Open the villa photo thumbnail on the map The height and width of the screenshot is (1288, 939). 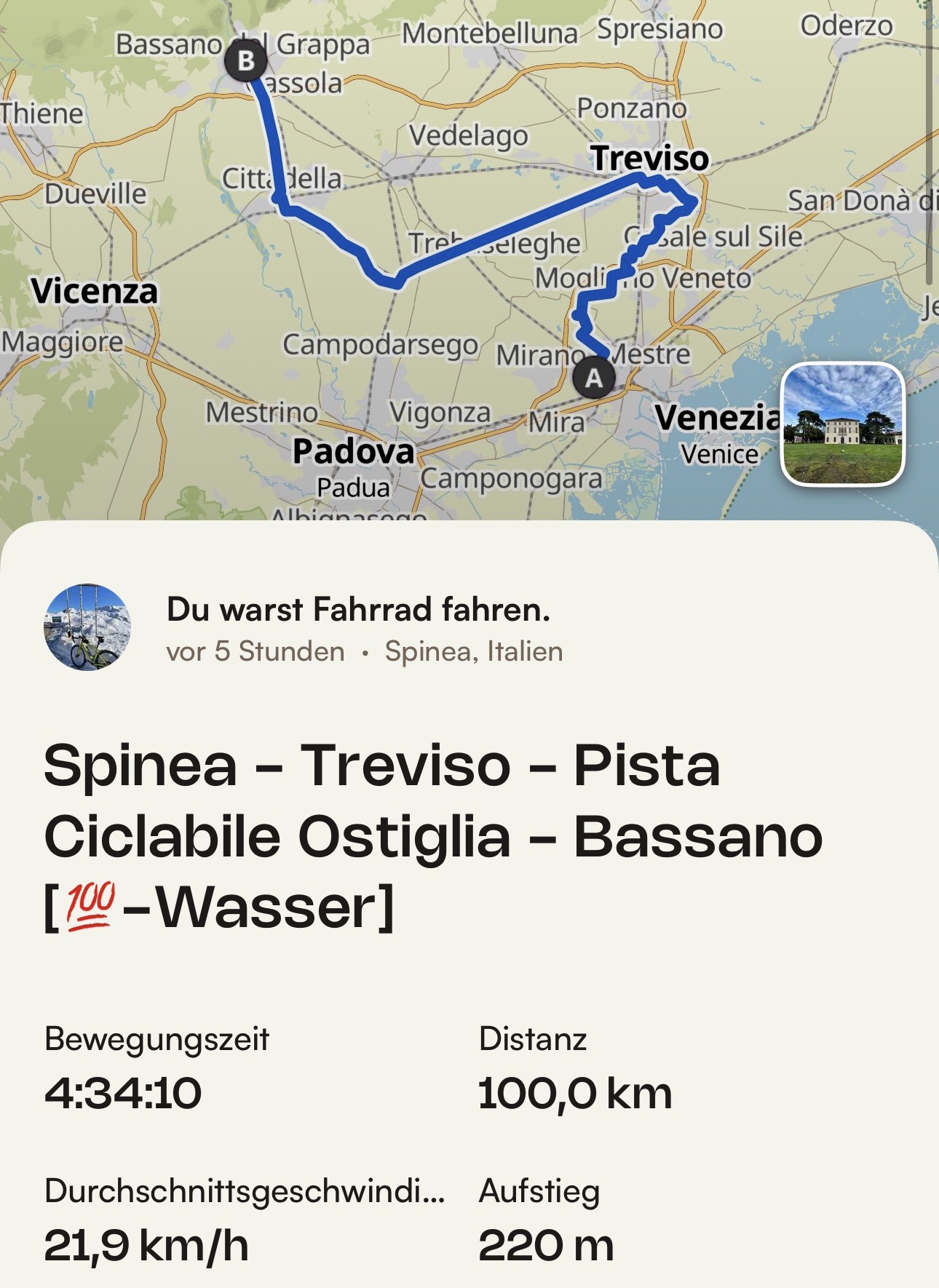(842, 424)
